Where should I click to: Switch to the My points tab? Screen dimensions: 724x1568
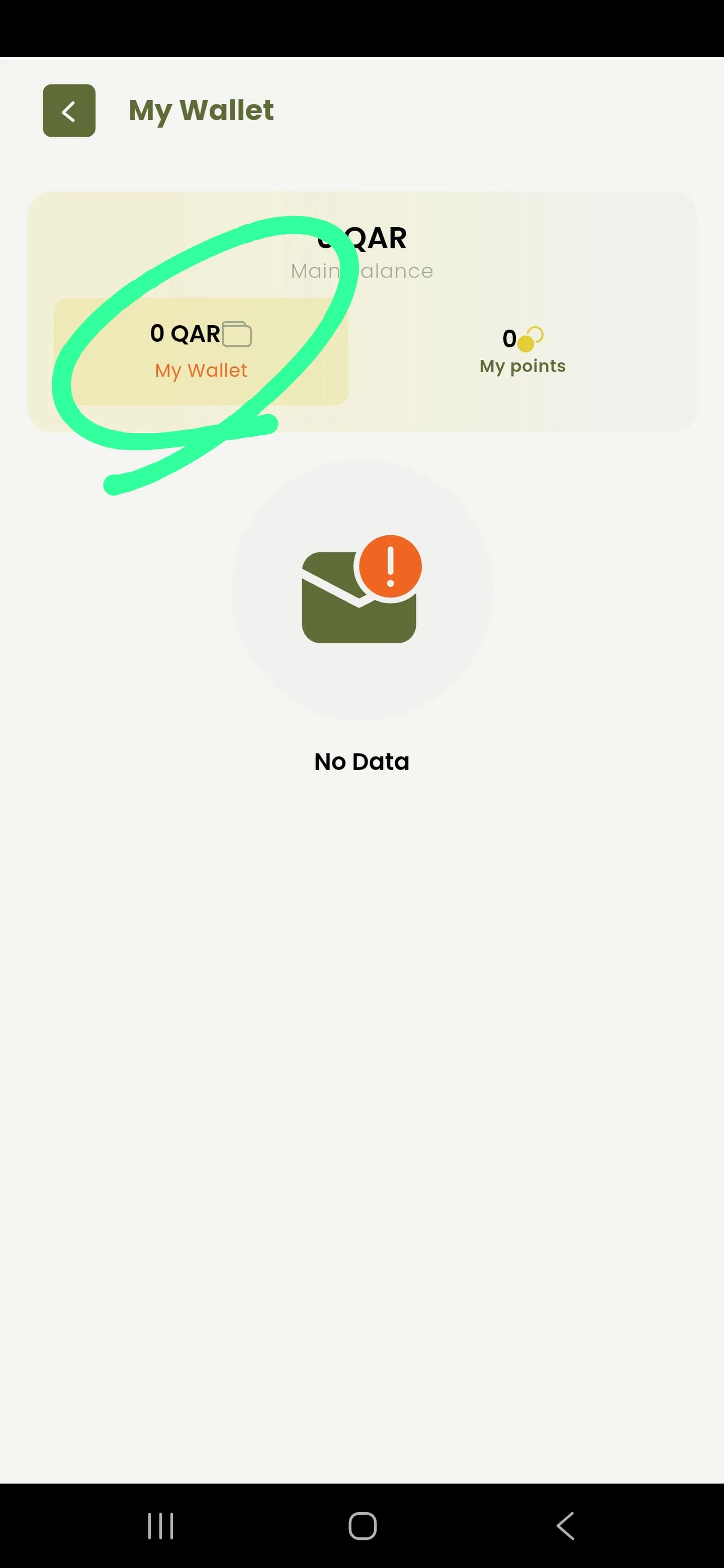[522, 351]
